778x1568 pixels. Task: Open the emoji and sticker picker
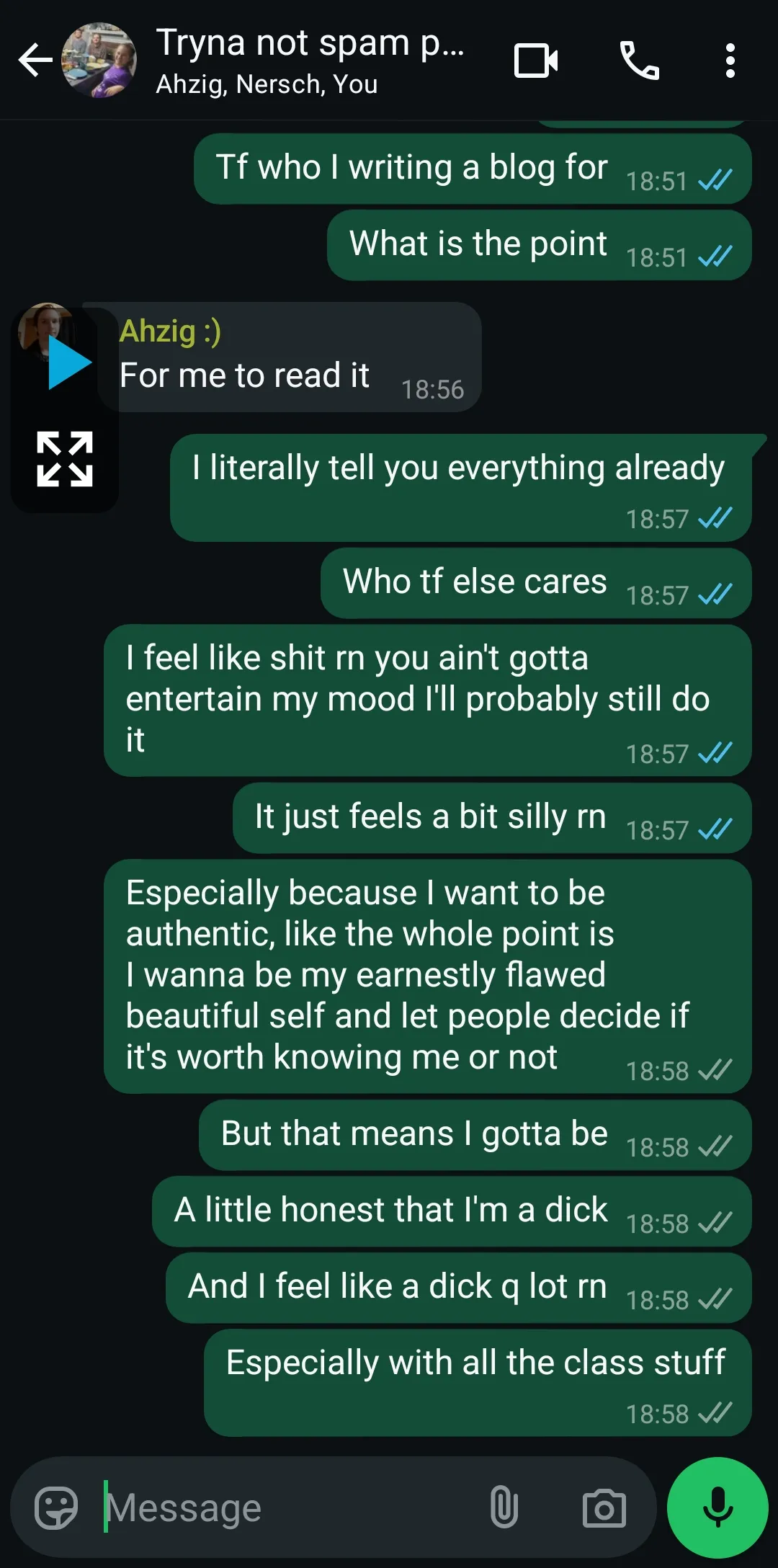coord(56,1507)
